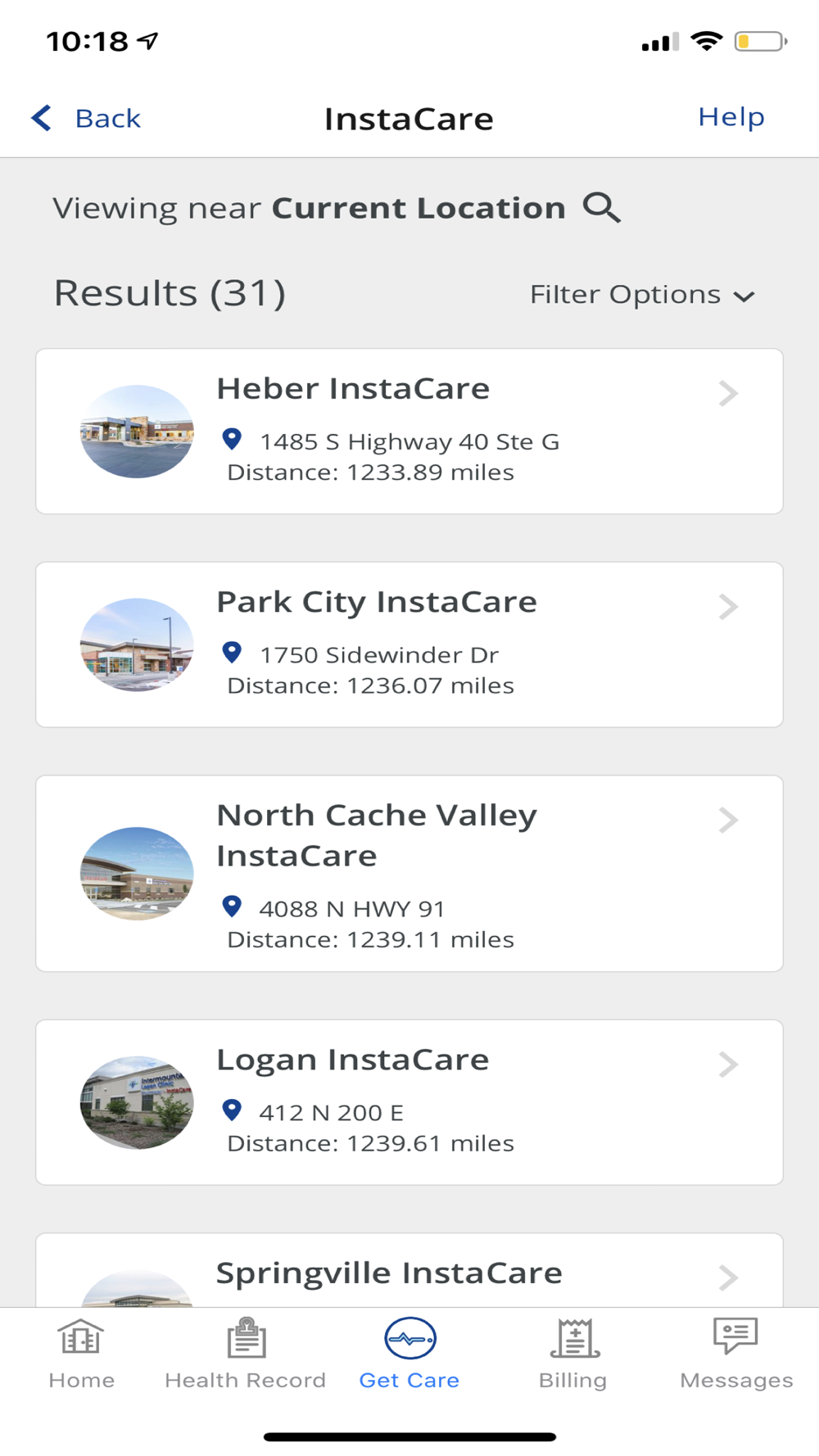
Task: Choose the Springville InstaCare result
Action: tap(409, 1273)
